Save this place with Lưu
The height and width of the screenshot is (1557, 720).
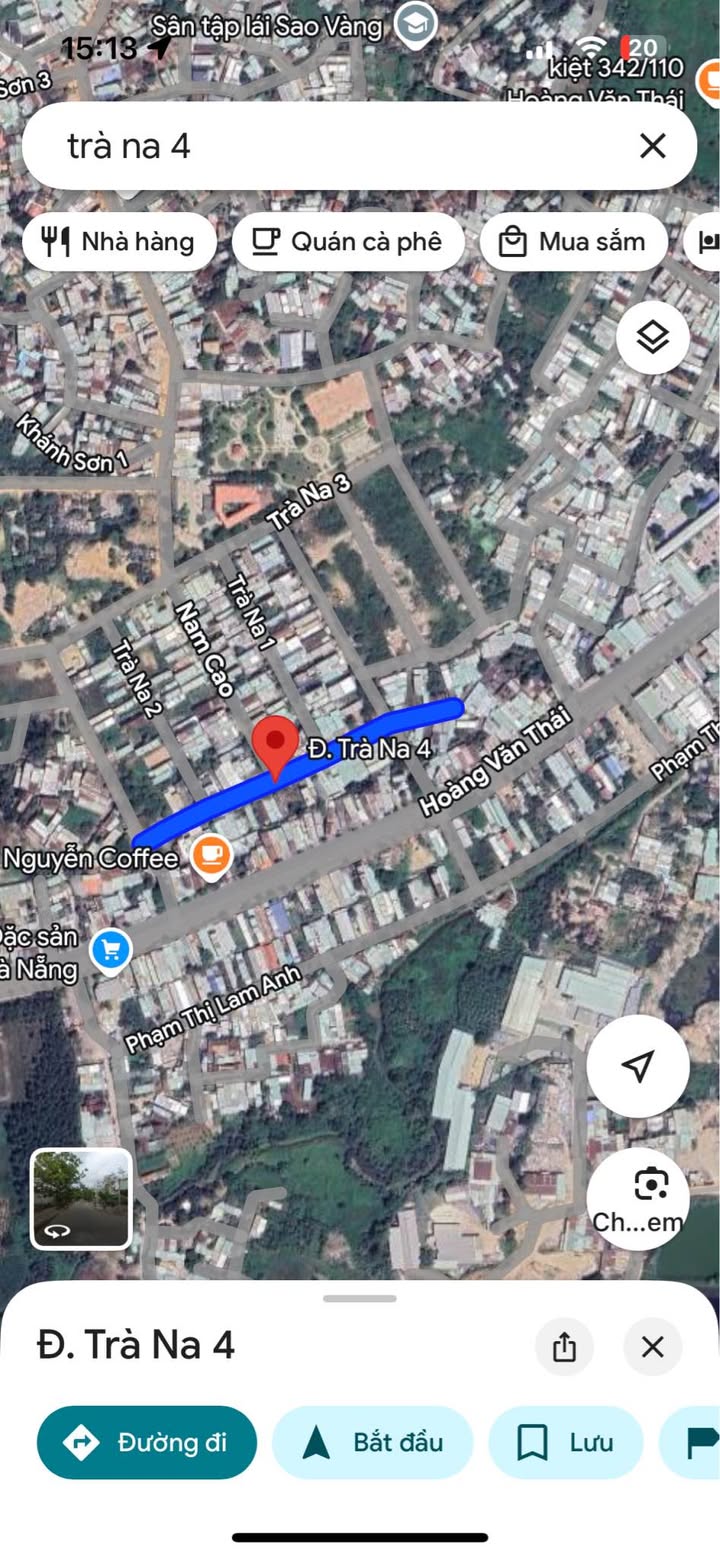point(565,1442)
